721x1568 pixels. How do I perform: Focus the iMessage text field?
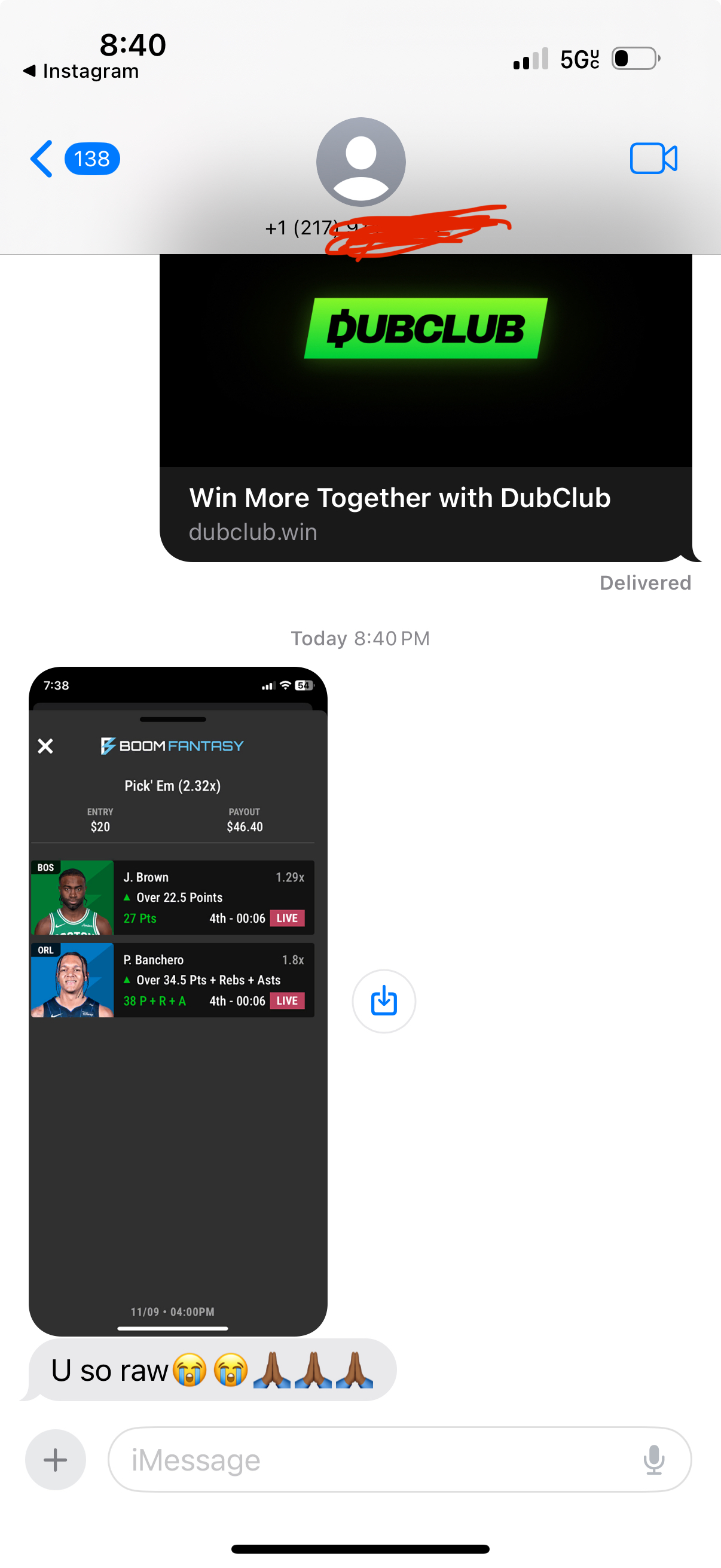(x=371, y=1459)
